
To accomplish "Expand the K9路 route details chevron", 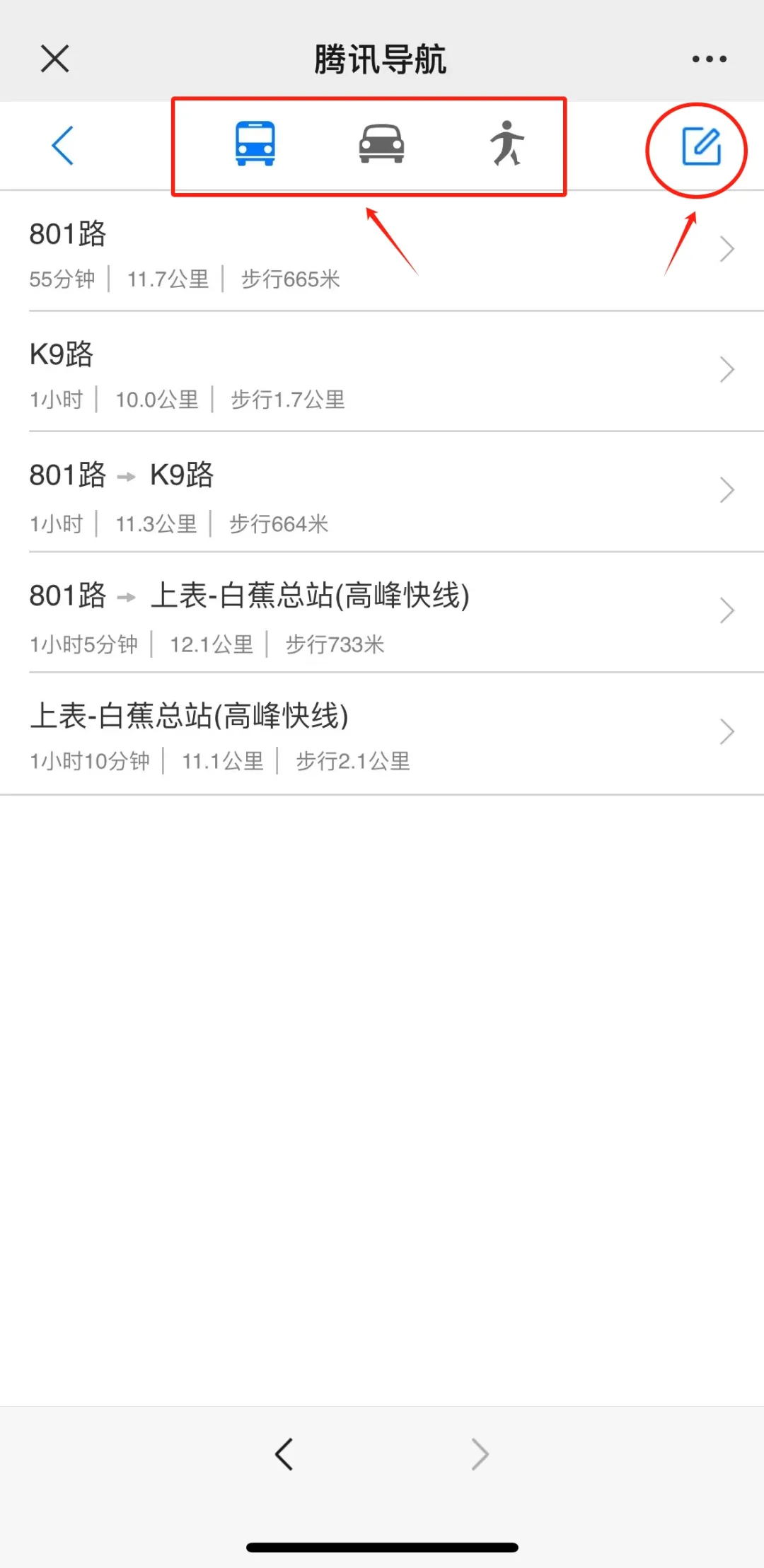I will [x=726, y=369].
